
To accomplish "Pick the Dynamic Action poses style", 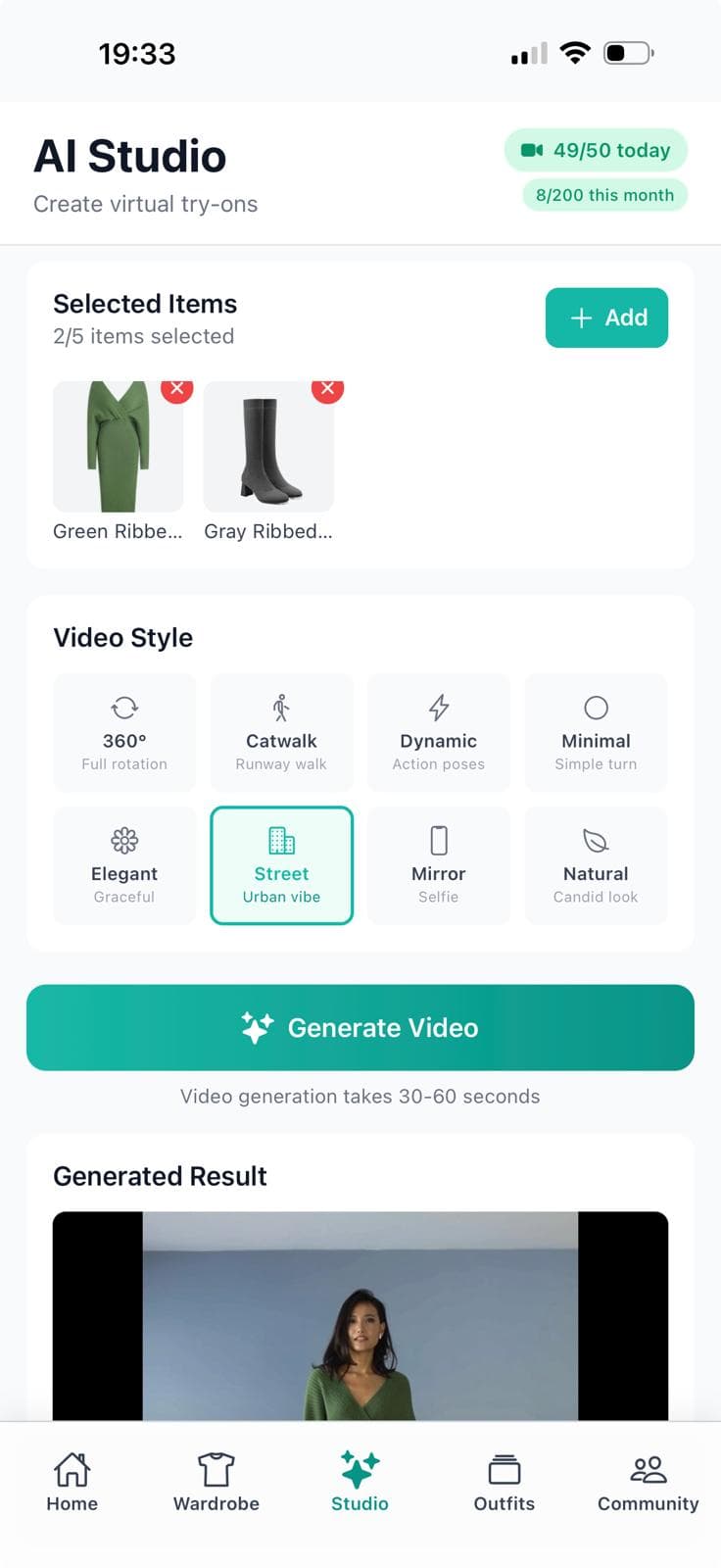I will tap(438, 732).
